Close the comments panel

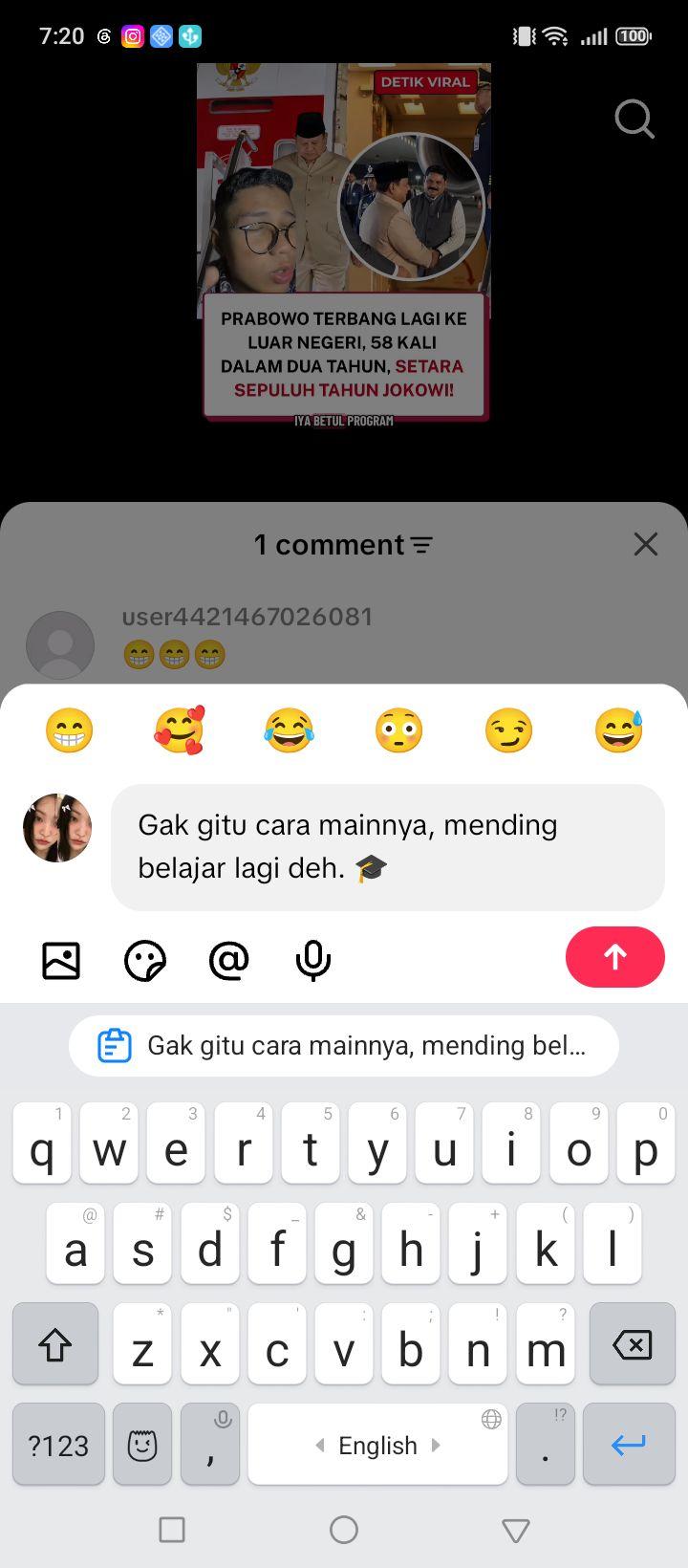coord(646,544)
